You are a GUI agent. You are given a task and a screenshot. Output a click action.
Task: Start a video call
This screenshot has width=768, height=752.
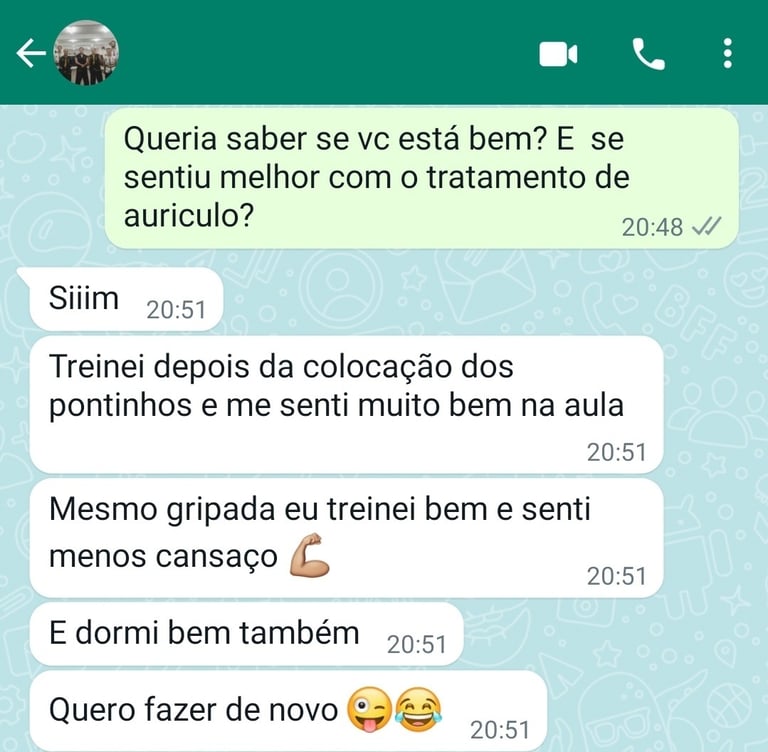[558, 54]
